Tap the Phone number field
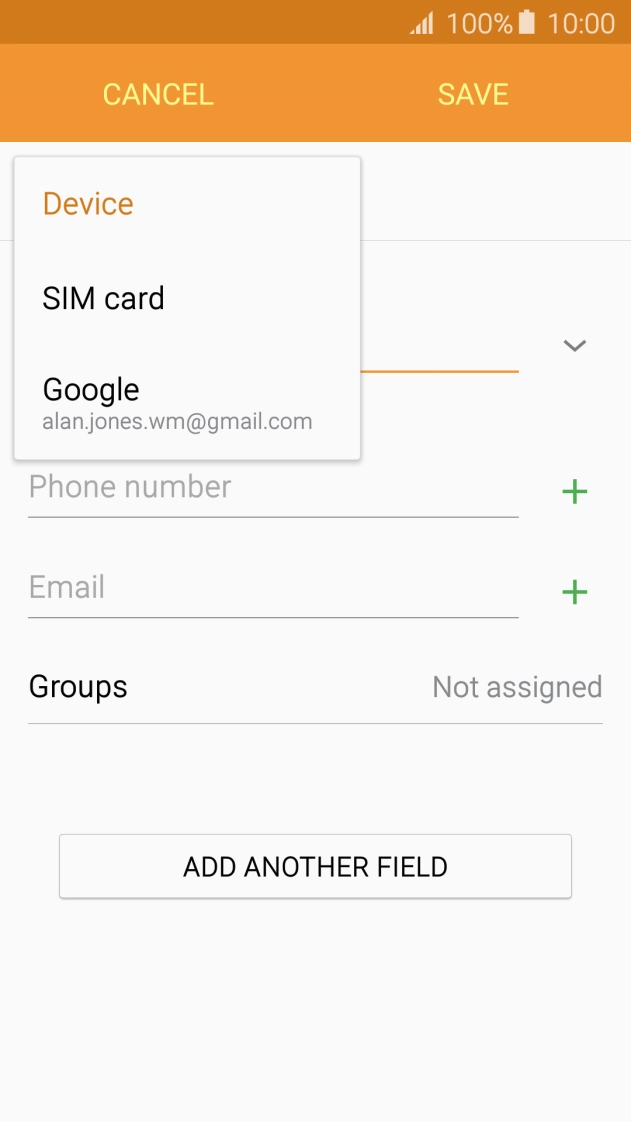This screenshot has height=1122, width=631. point(272,488)
